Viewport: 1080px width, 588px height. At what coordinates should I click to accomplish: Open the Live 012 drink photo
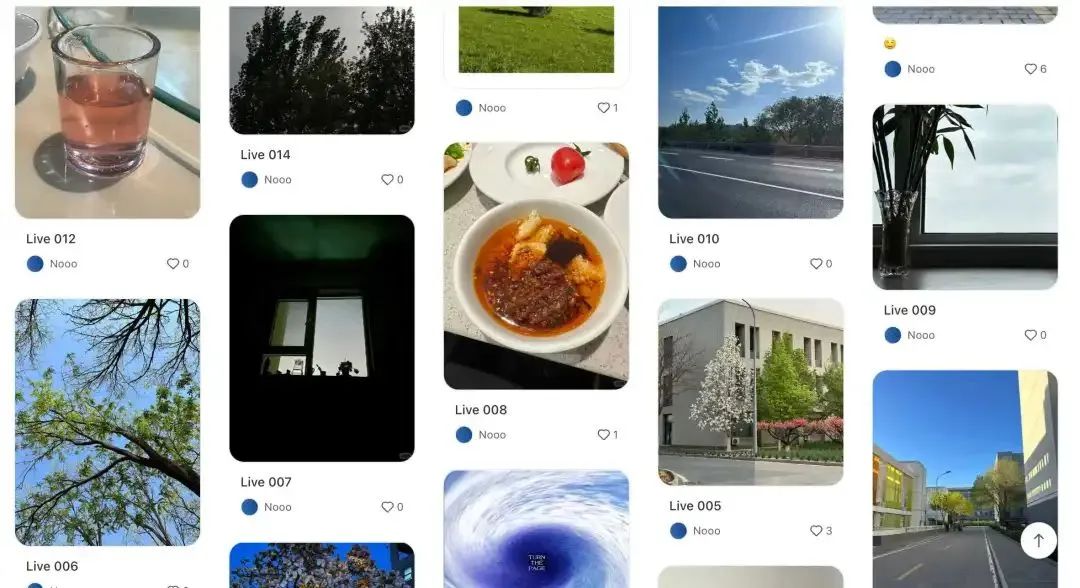coord(107,110)
